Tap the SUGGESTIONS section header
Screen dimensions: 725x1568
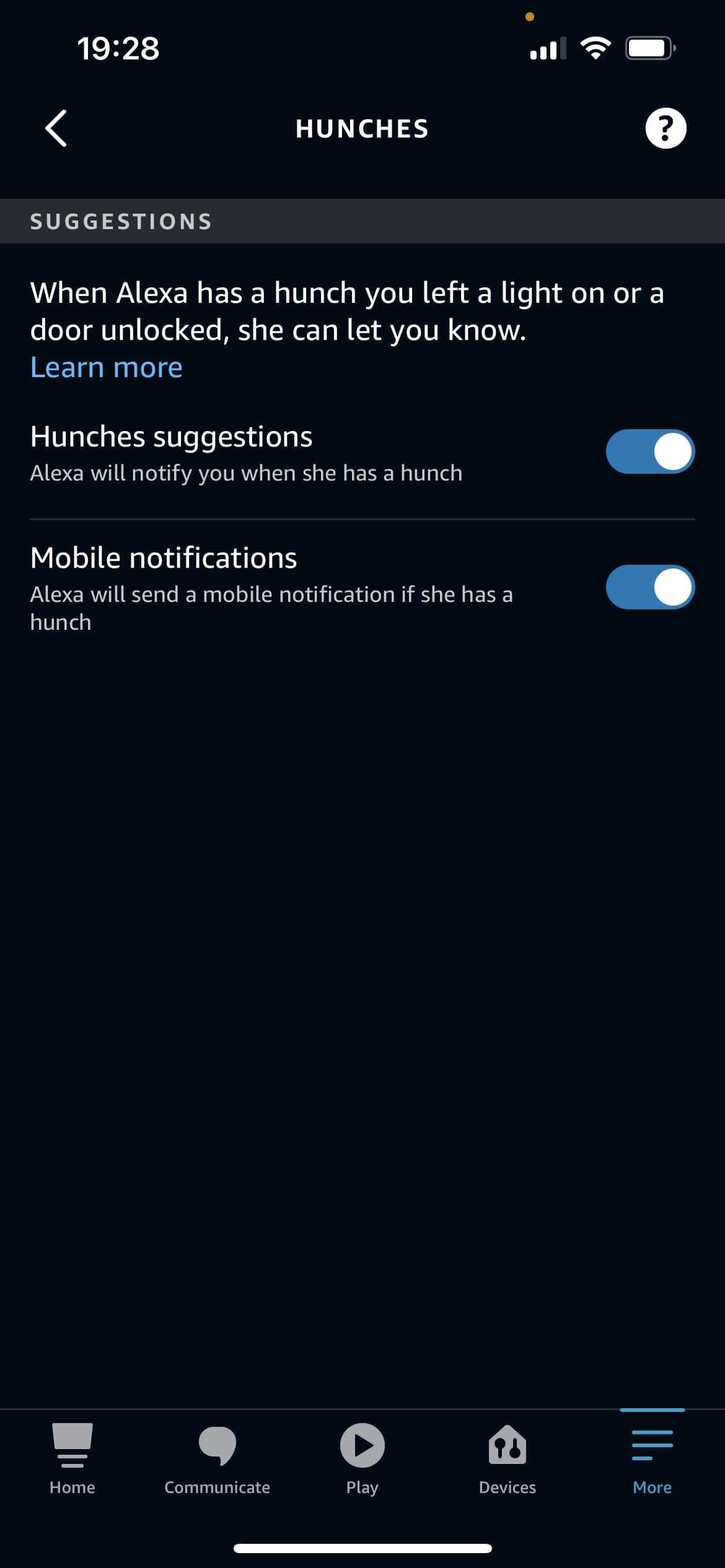(x=121, y=220)
